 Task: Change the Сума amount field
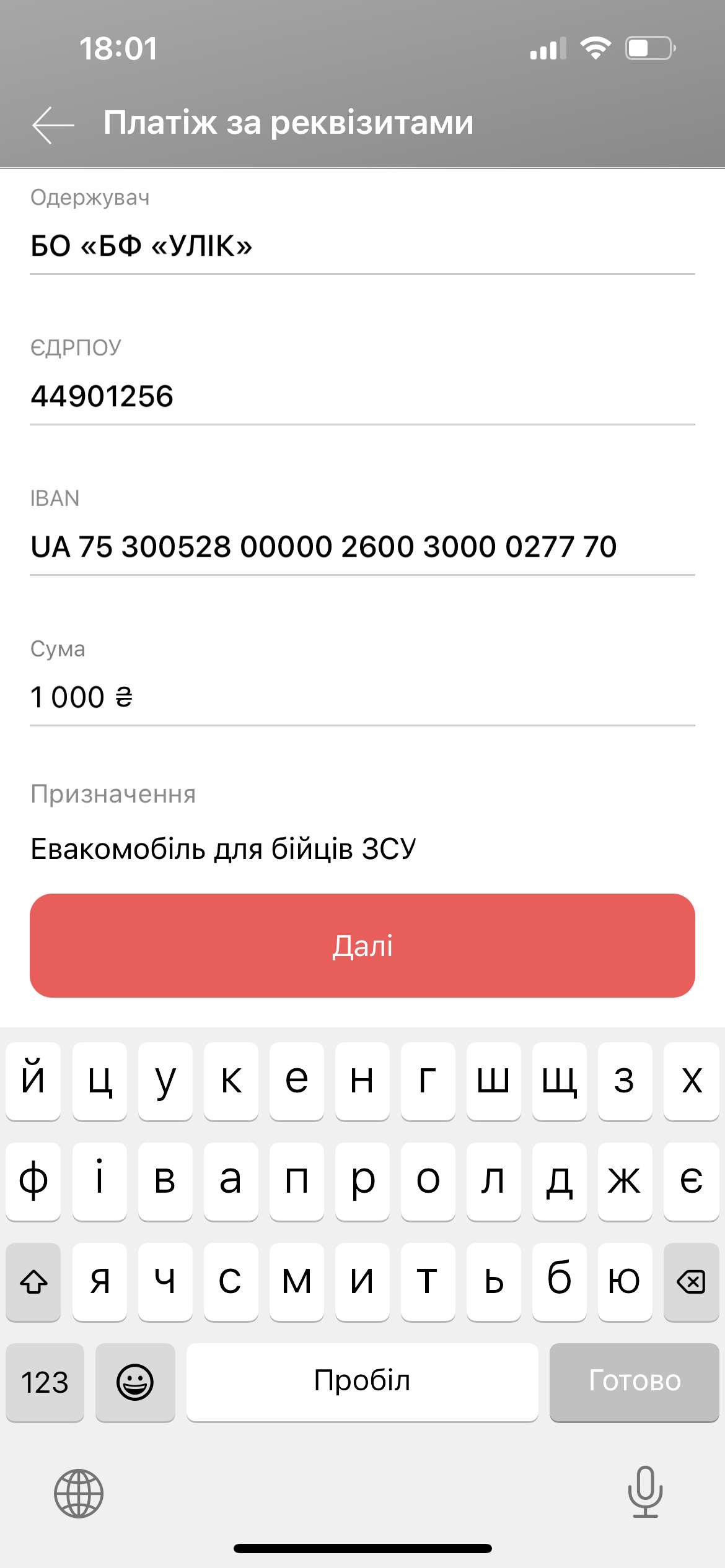pyautogui.click(x=362, y=697)
